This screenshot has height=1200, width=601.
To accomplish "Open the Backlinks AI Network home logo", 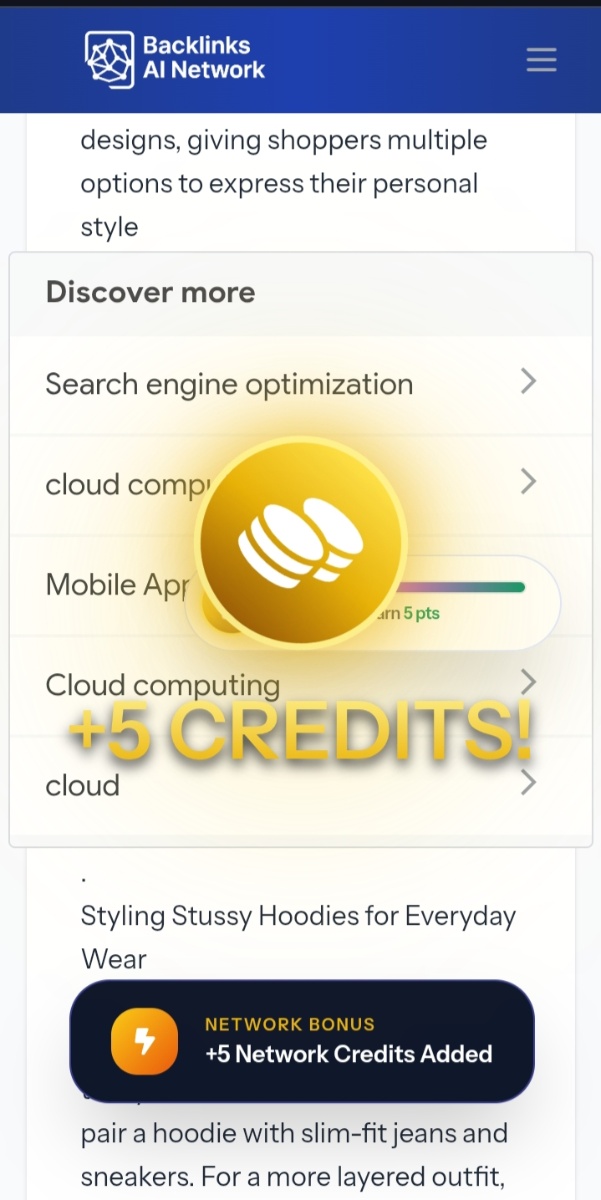I will click(x=175, y=58).
